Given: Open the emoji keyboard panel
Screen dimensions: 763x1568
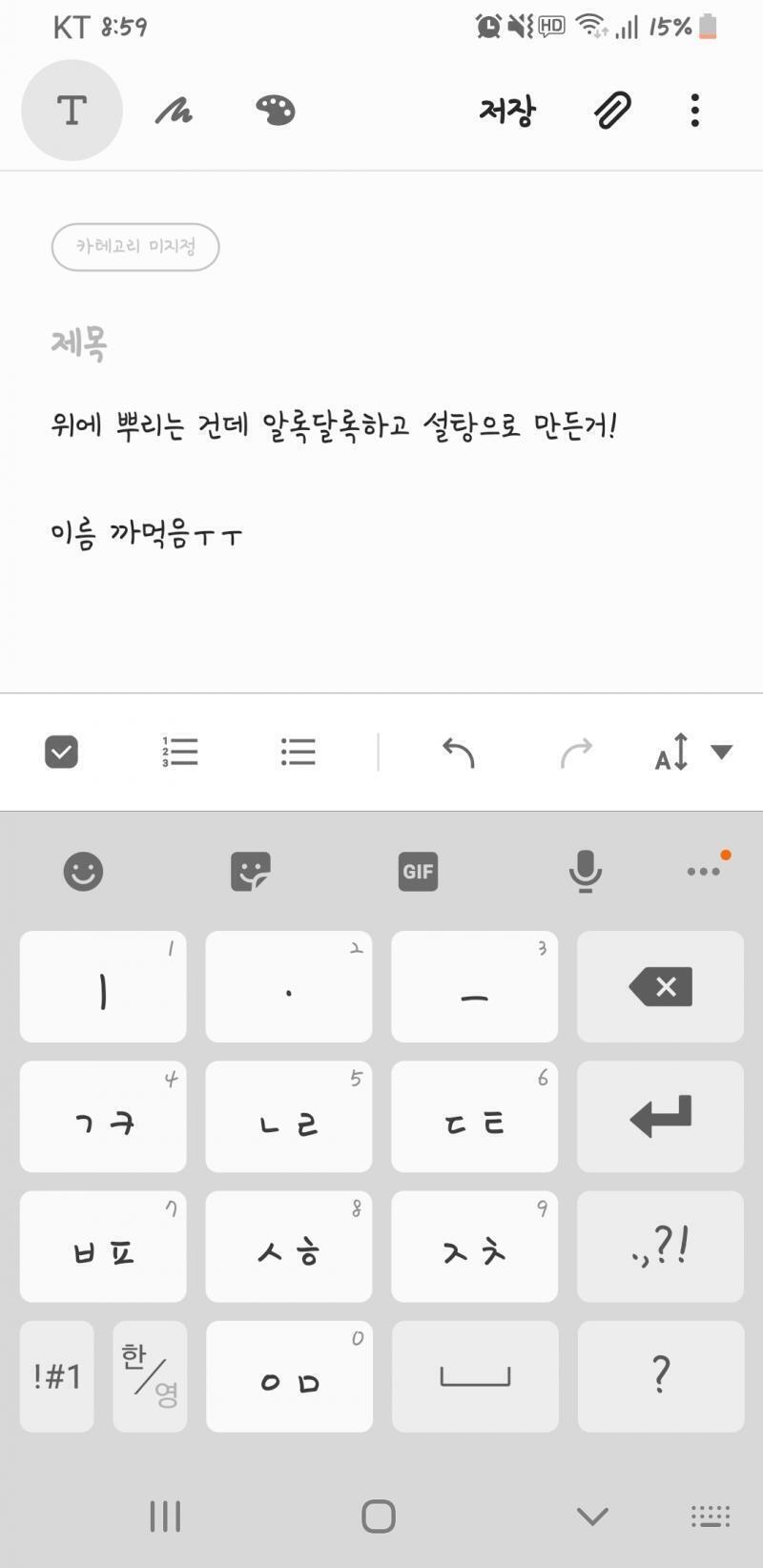Looking at the screenshot, I should (83, 871).
